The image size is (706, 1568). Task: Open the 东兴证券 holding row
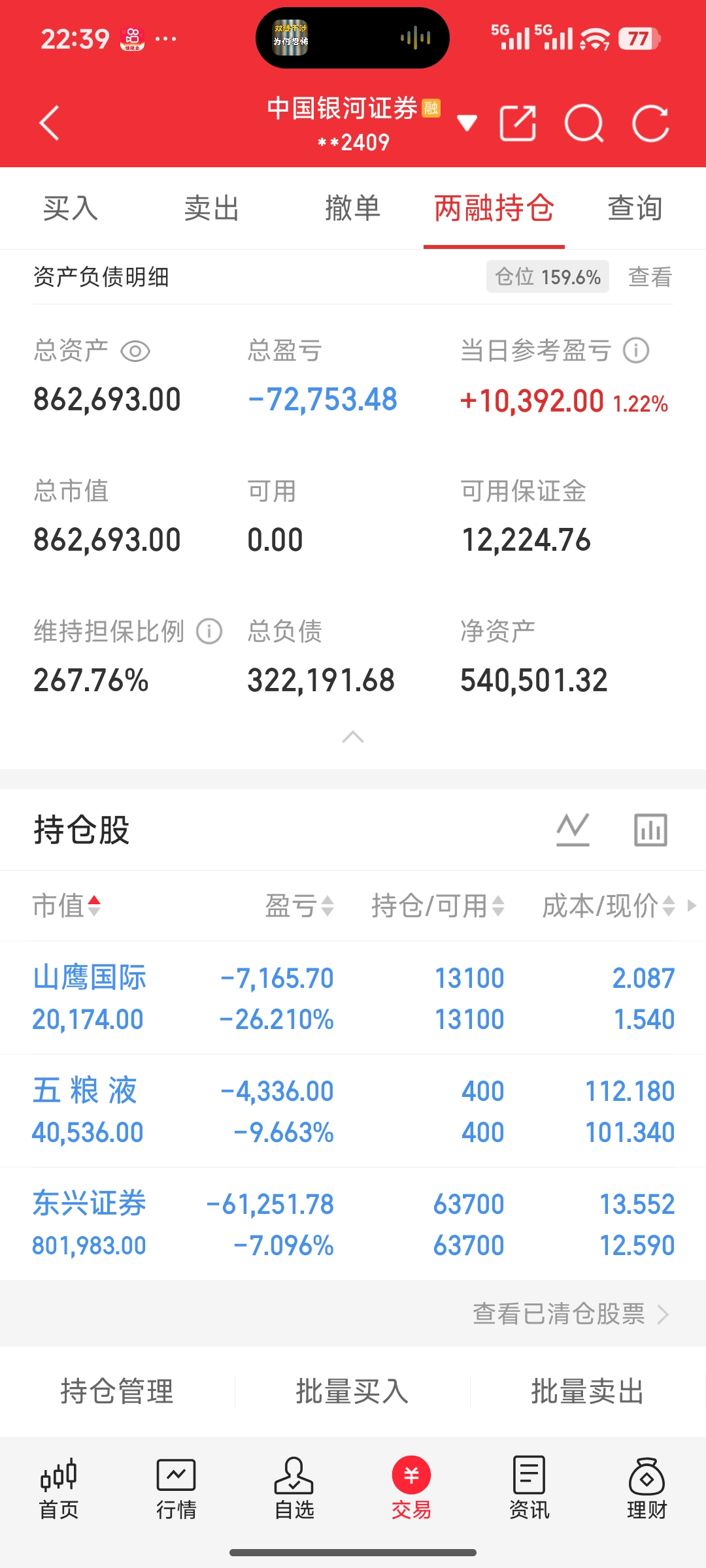353,1224
